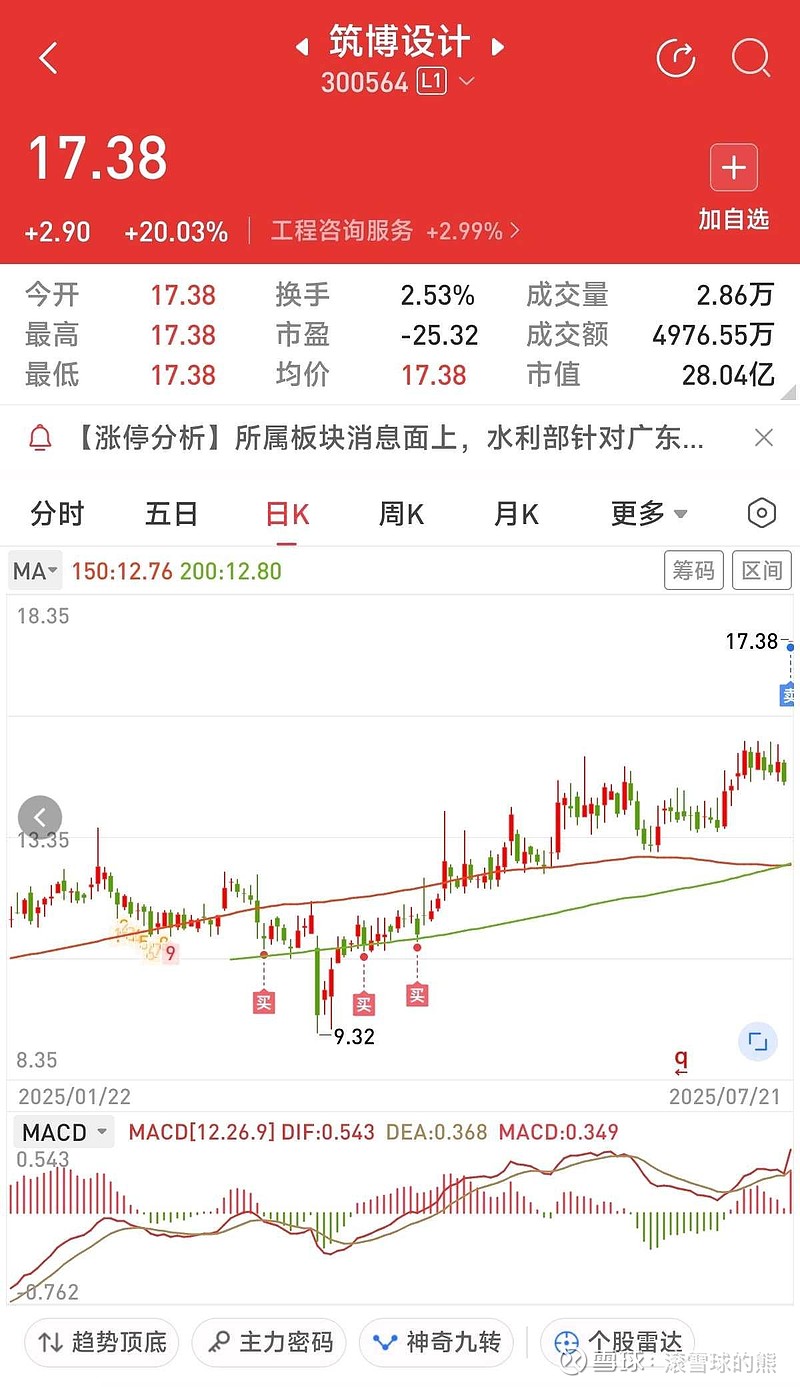Select the 月K chart tab

pos(516,515)
